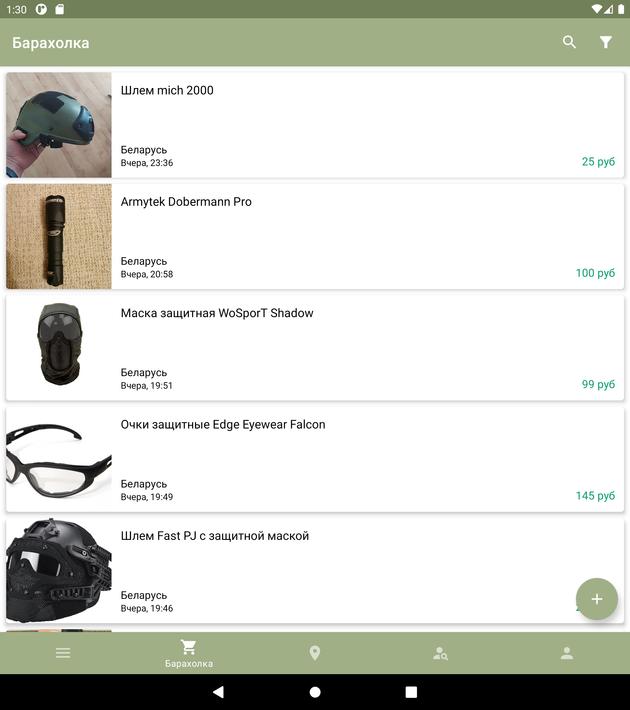Go to the system home screen
Screen dimensions: 630x710
pyautogui.click(x=315, y=692)
